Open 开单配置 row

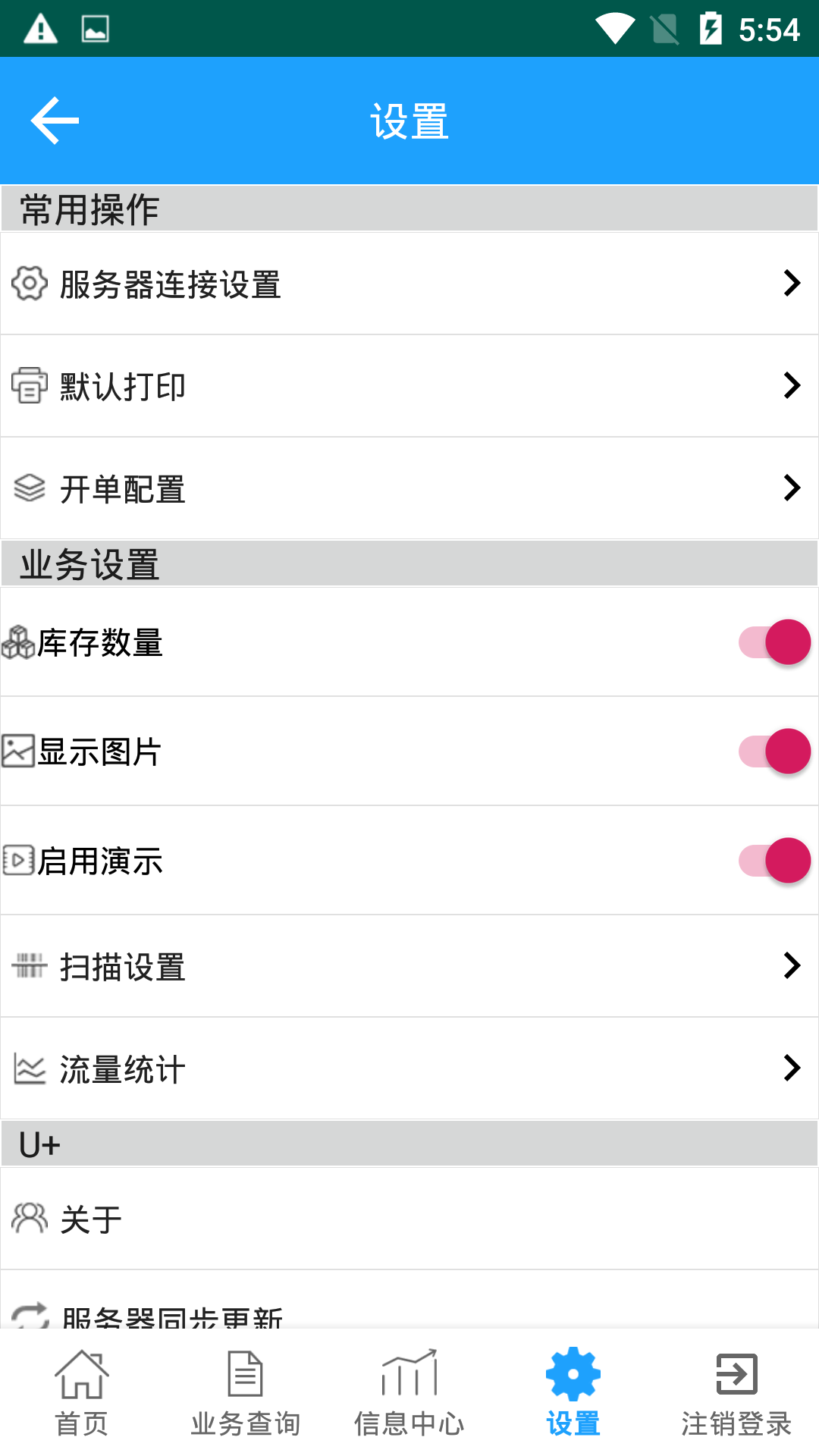tap(409, 489)
